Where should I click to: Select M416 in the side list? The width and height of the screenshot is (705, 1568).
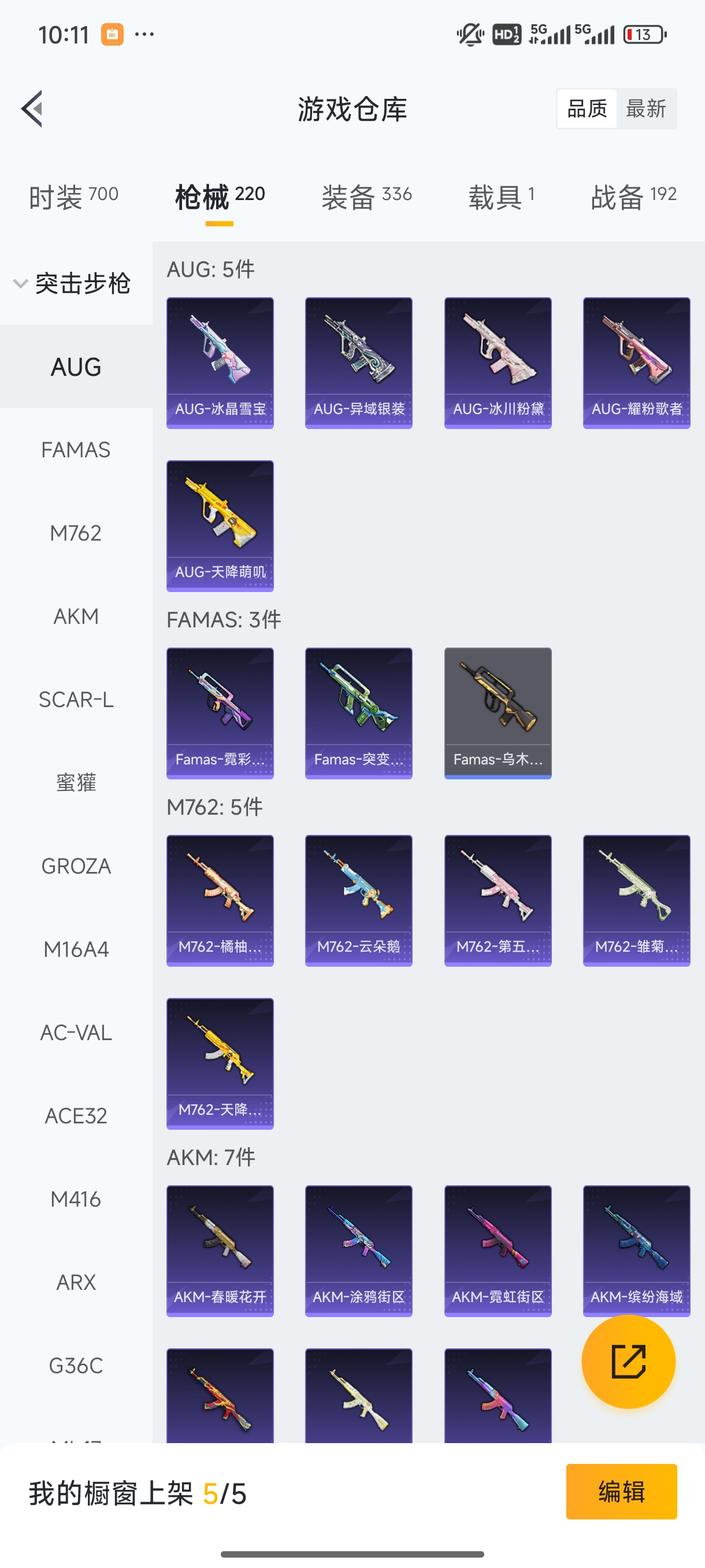pos(76,1199)
